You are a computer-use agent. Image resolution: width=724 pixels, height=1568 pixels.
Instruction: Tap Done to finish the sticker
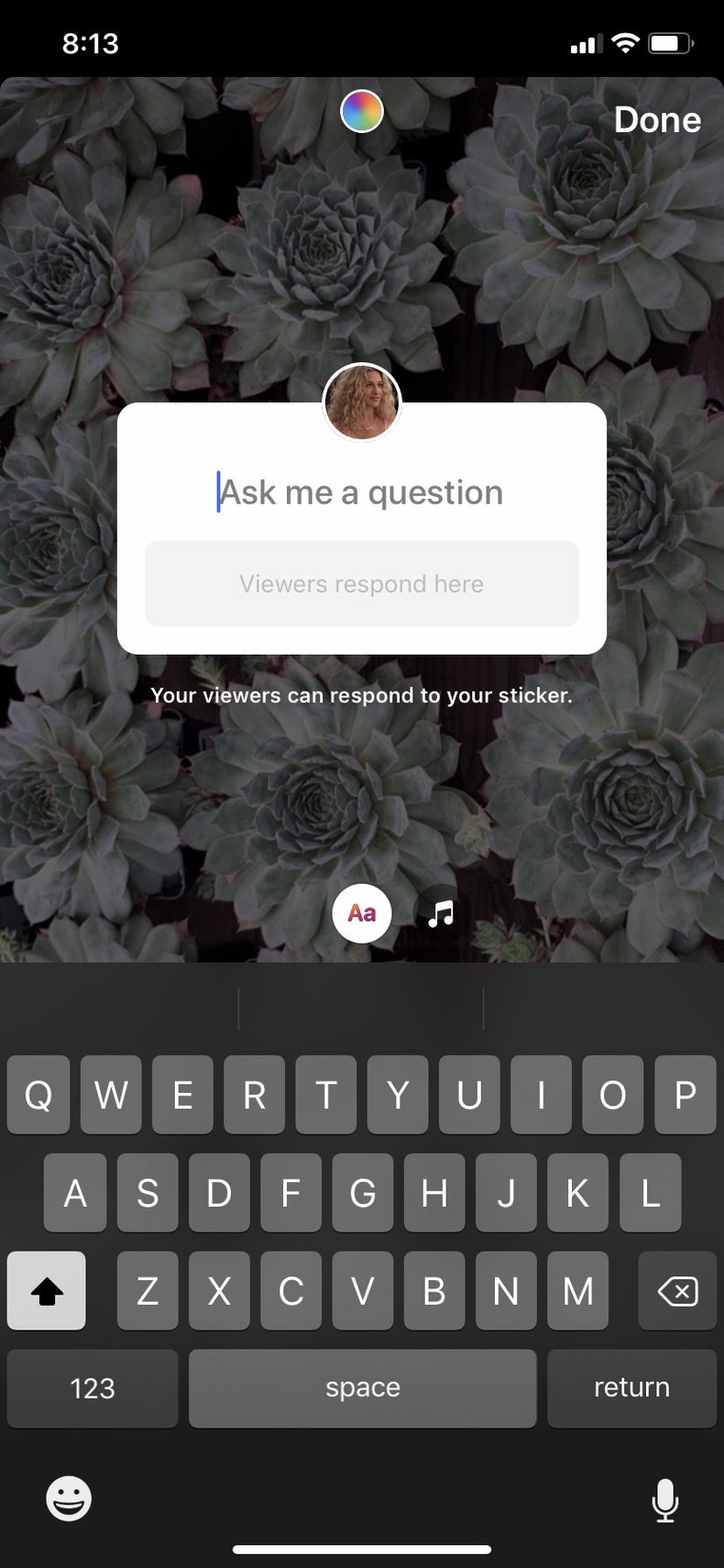tap(657, 120)
